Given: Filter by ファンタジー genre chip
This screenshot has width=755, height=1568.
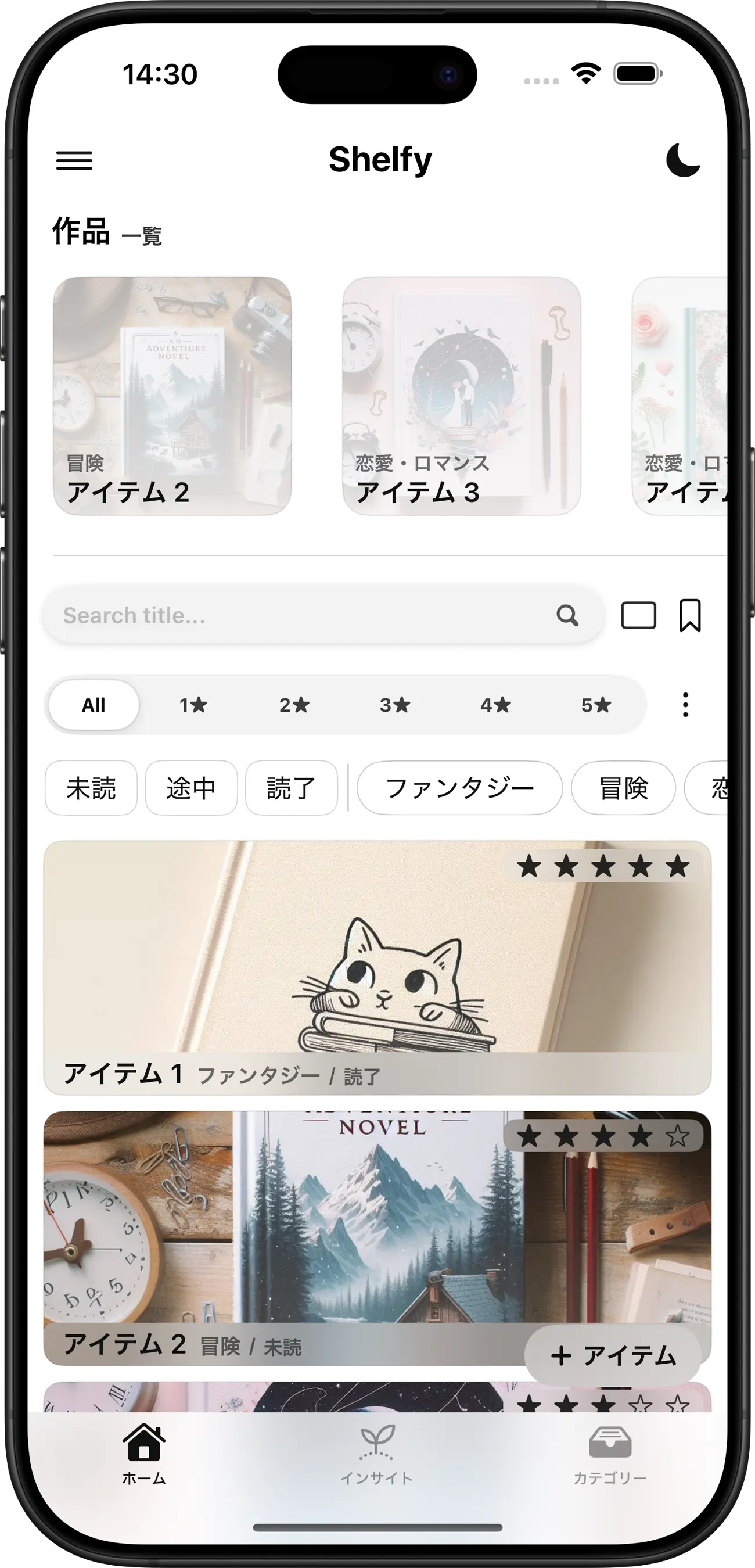Looking at the screenshot, I should click(x=459, y=788).
